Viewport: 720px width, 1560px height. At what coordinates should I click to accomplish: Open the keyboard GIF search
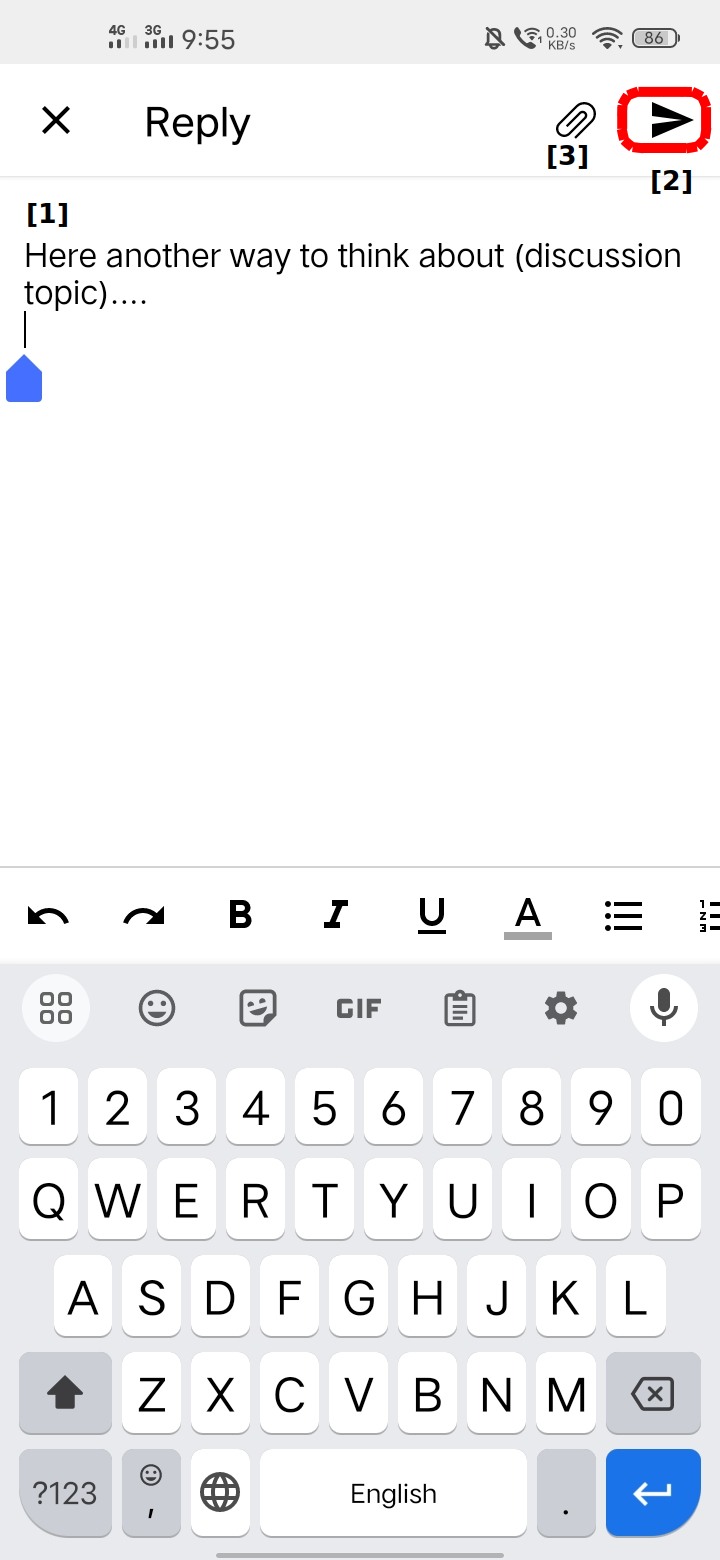pyautogui.click(x=358, y=1008)
